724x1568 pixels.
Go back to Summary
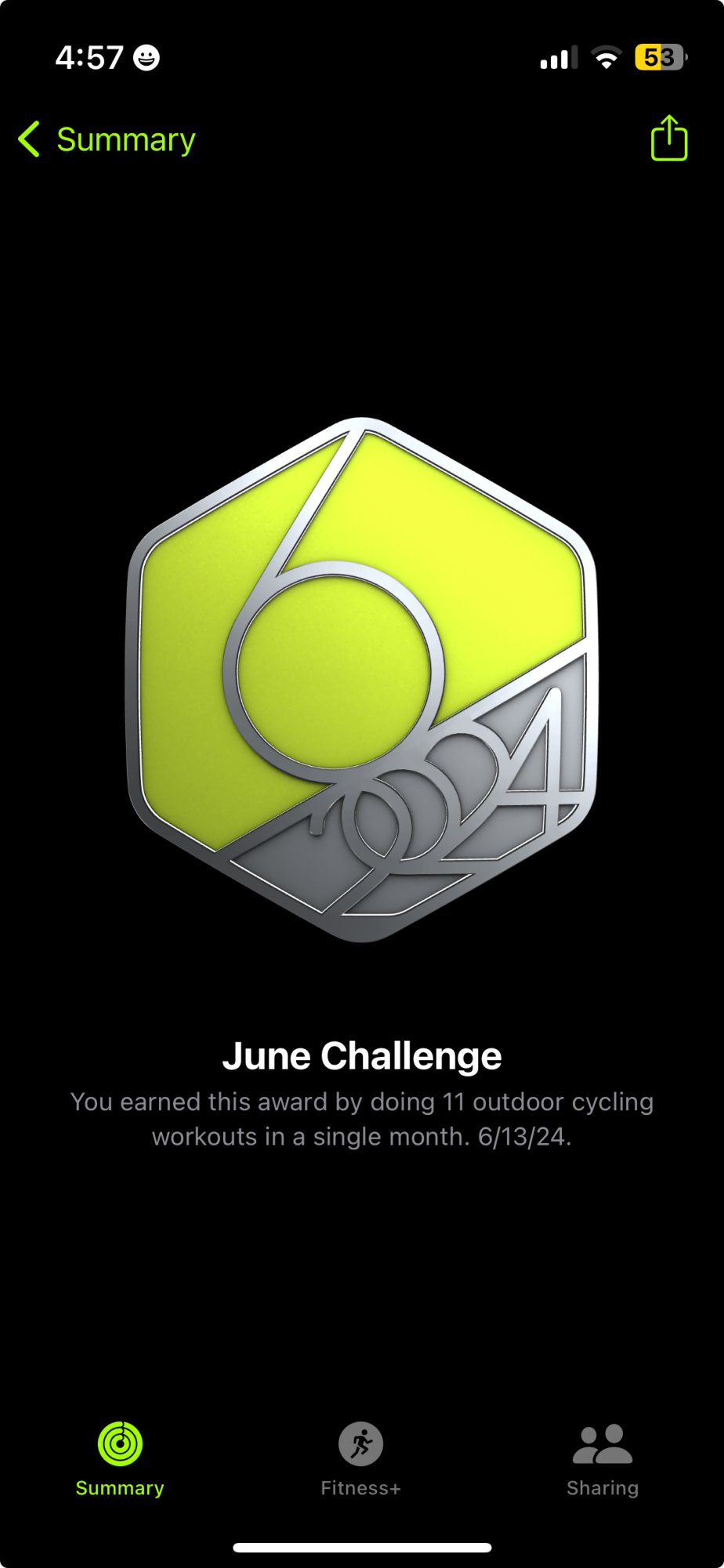[x=107, y=140]
